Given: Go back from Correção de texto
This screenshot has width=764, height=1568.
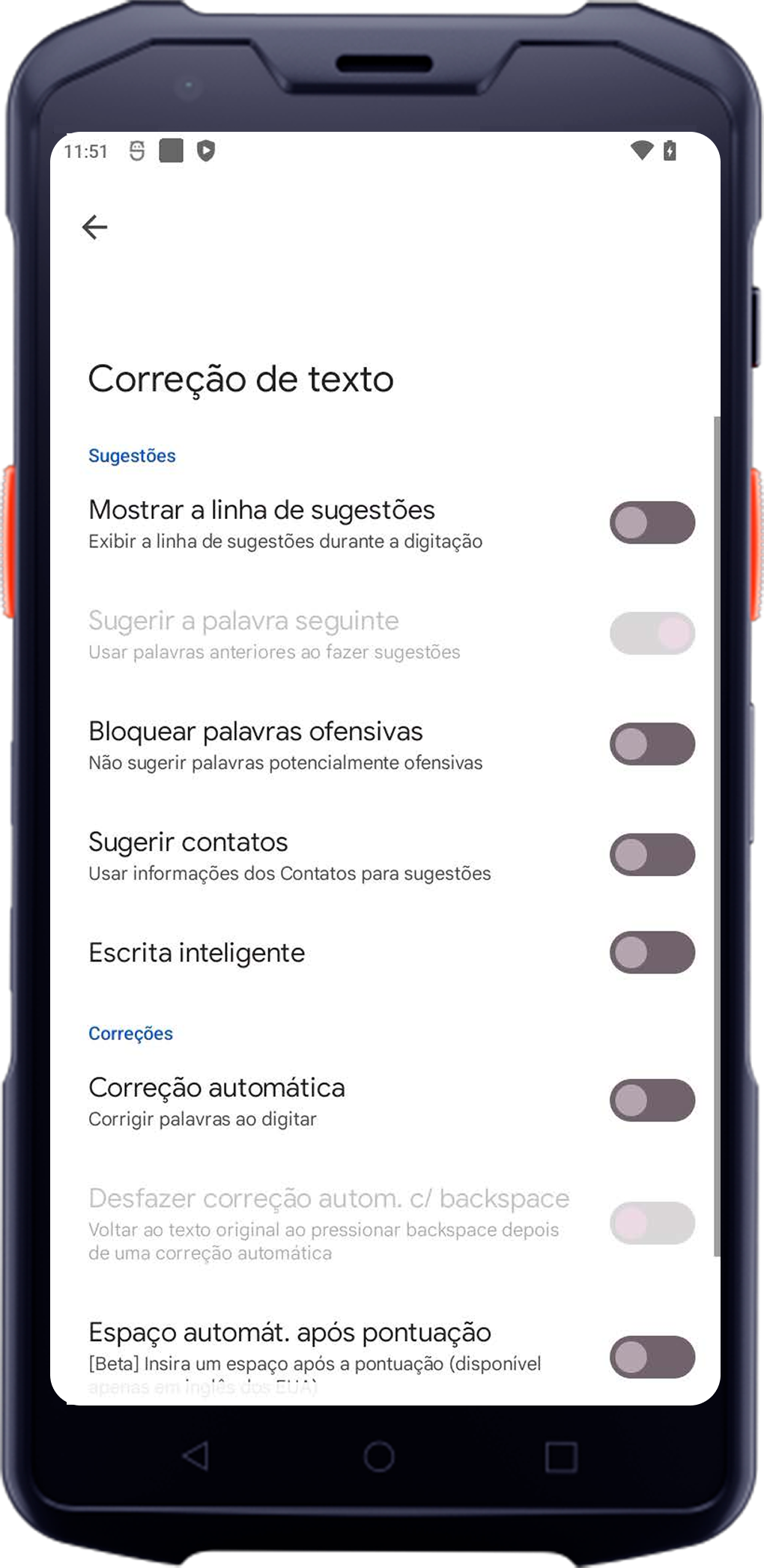Looking at the screenshot, I should click(x=94, y=227).
